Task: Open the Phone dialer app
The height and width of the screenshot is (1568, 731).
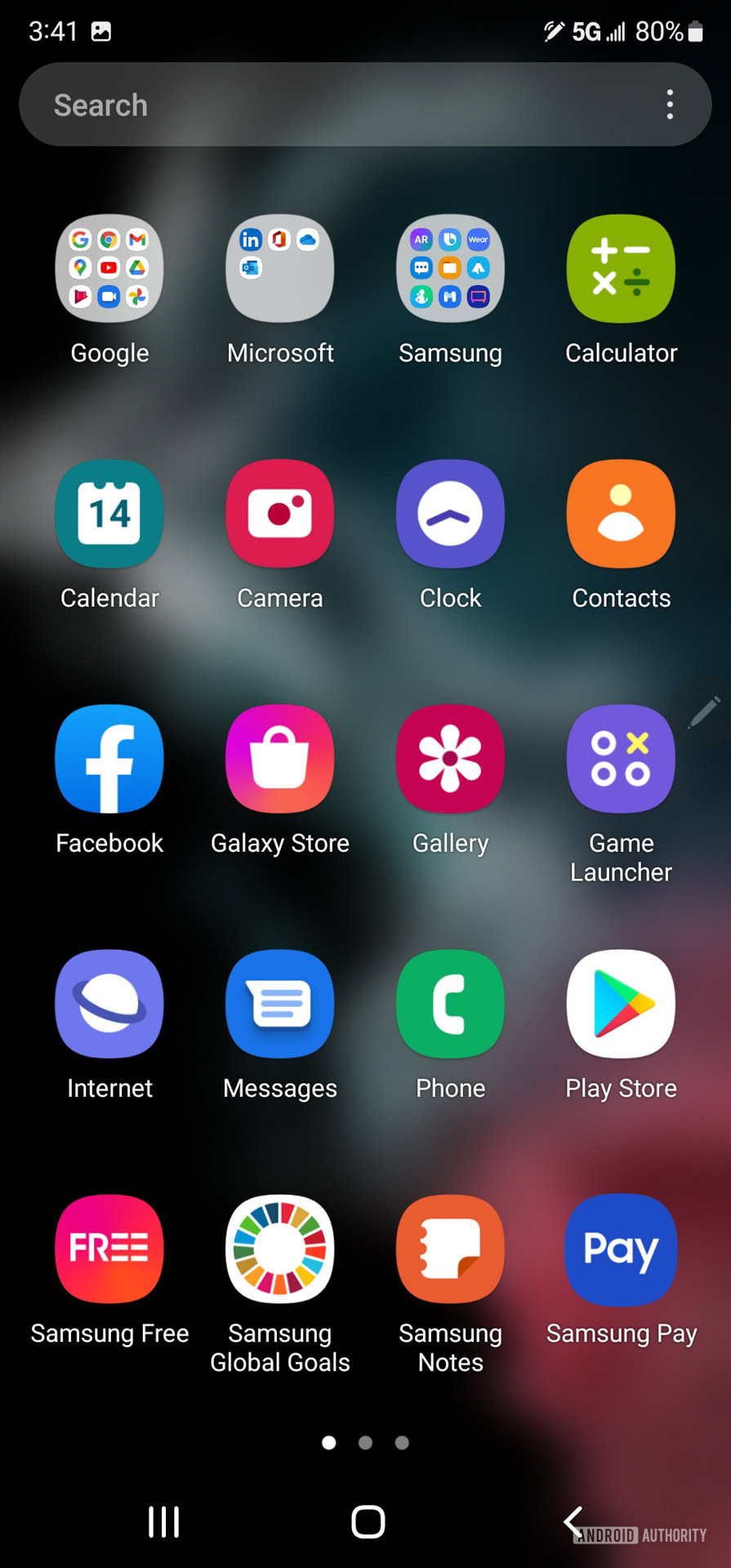Action: pyautogui.click(x=450, y=1004)
